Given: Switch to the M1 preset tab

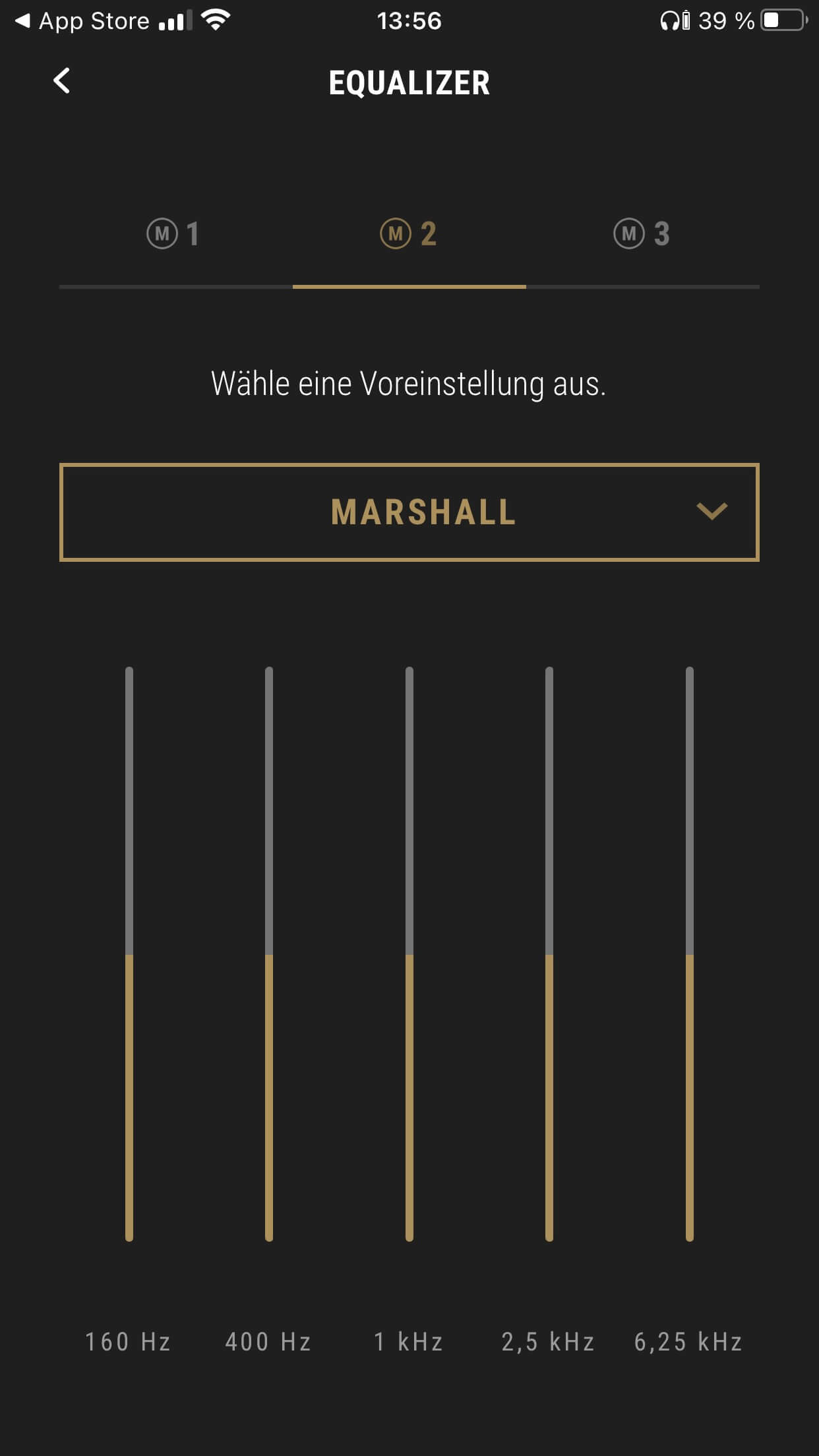Looking at the screenshot, I should [x=174, y=234].
